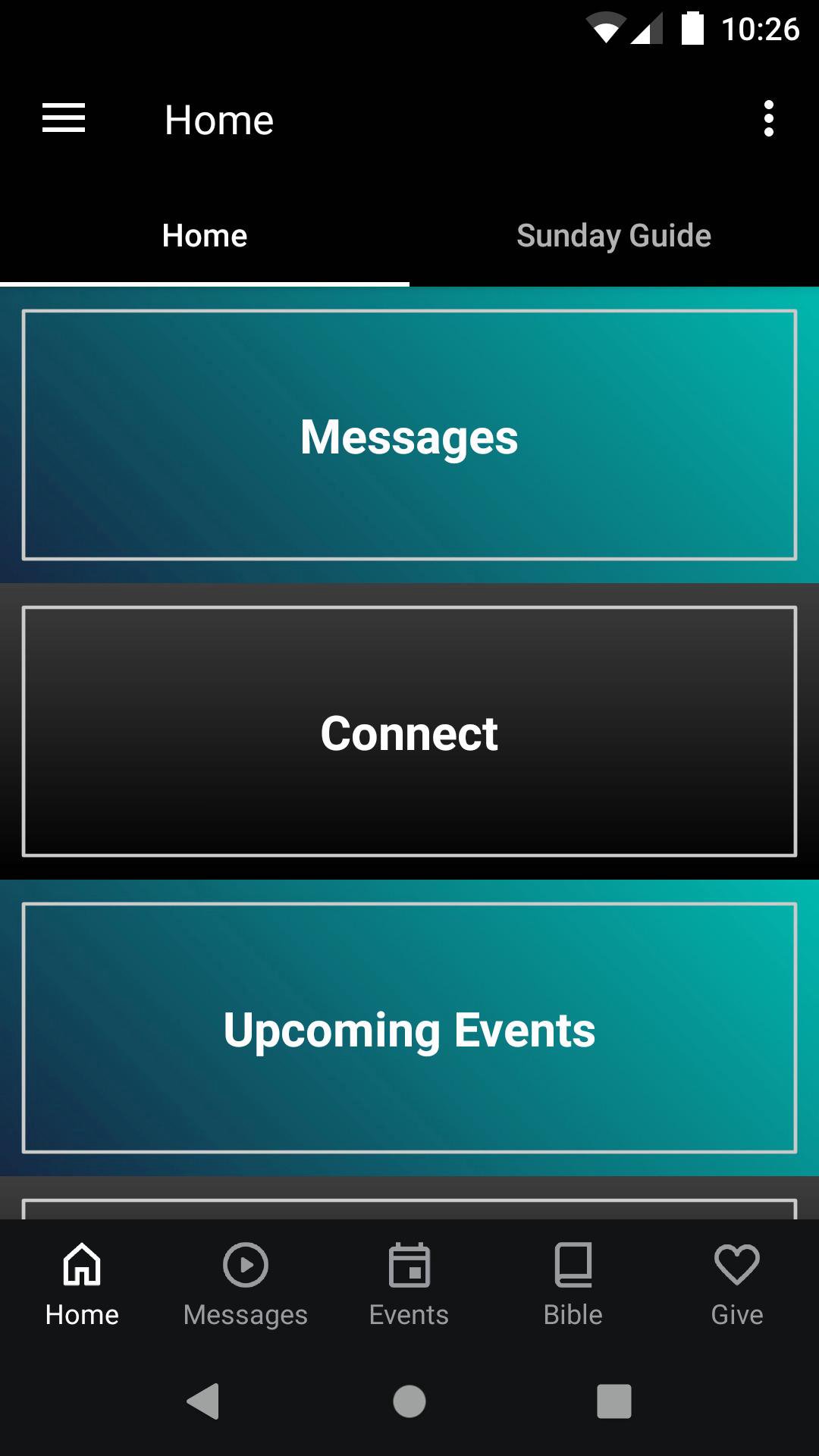The width and height of the screenshot is (819, 1456).
Task: Open the overflow menu
Action: [768, 119]
